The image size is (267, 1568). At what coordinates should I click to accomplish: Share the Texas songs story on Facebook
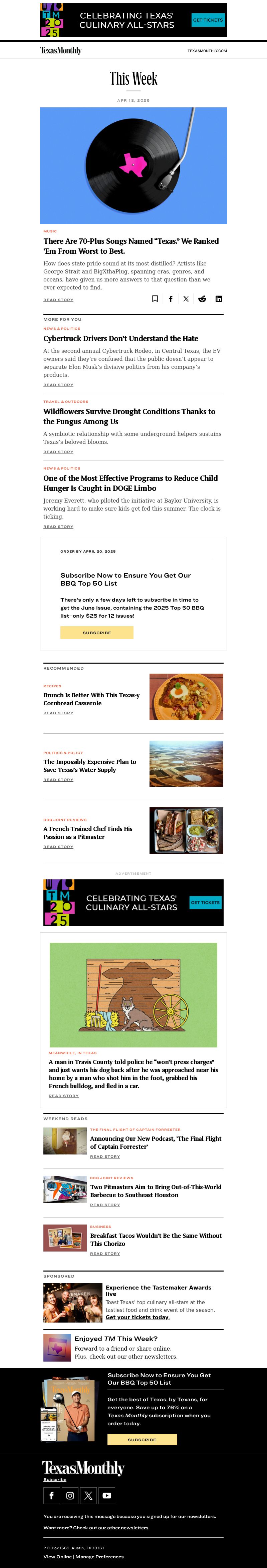[x=171, y=299]
